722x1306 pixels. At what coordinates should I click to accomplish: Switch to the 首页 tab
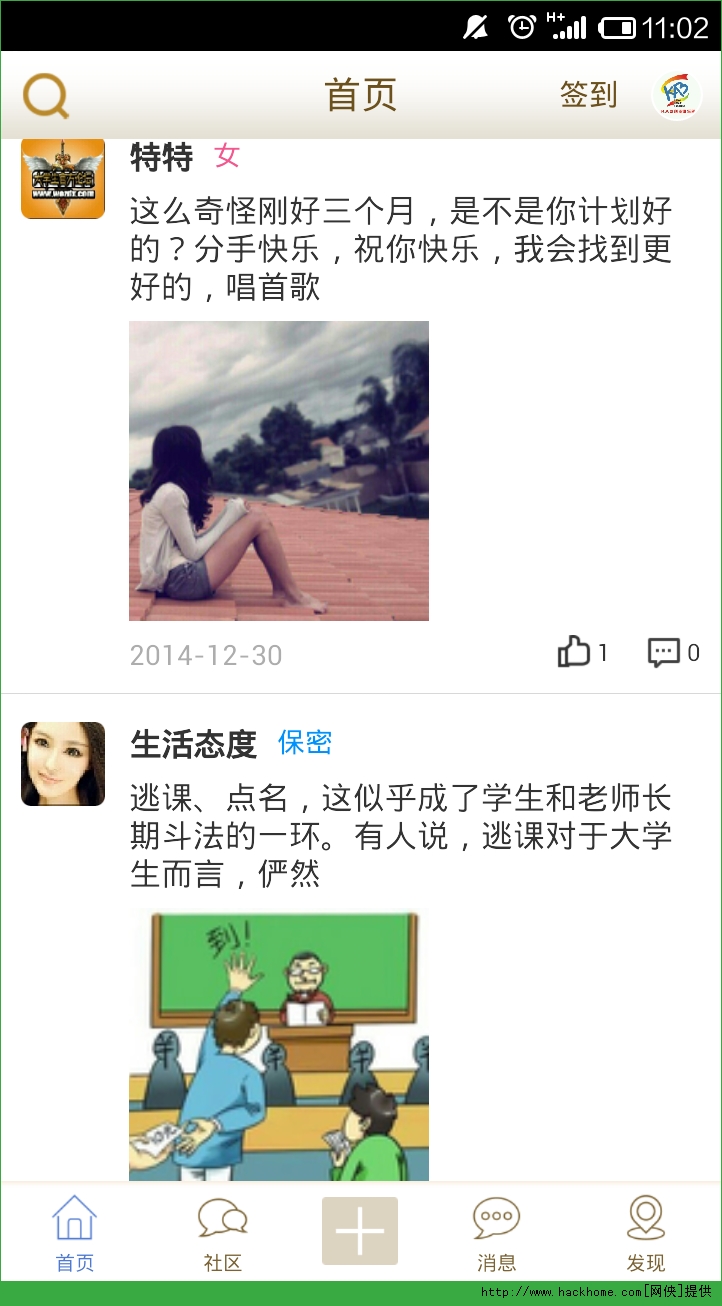coord(75,1234)
